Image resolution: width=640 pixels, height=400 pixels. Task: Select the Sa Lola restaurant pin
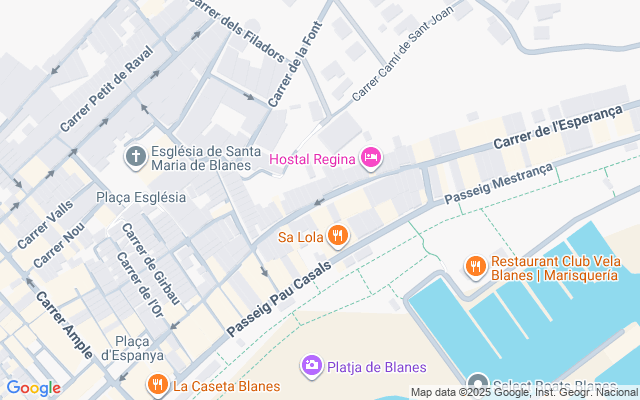pyautogui.click(x=338, y=236)
